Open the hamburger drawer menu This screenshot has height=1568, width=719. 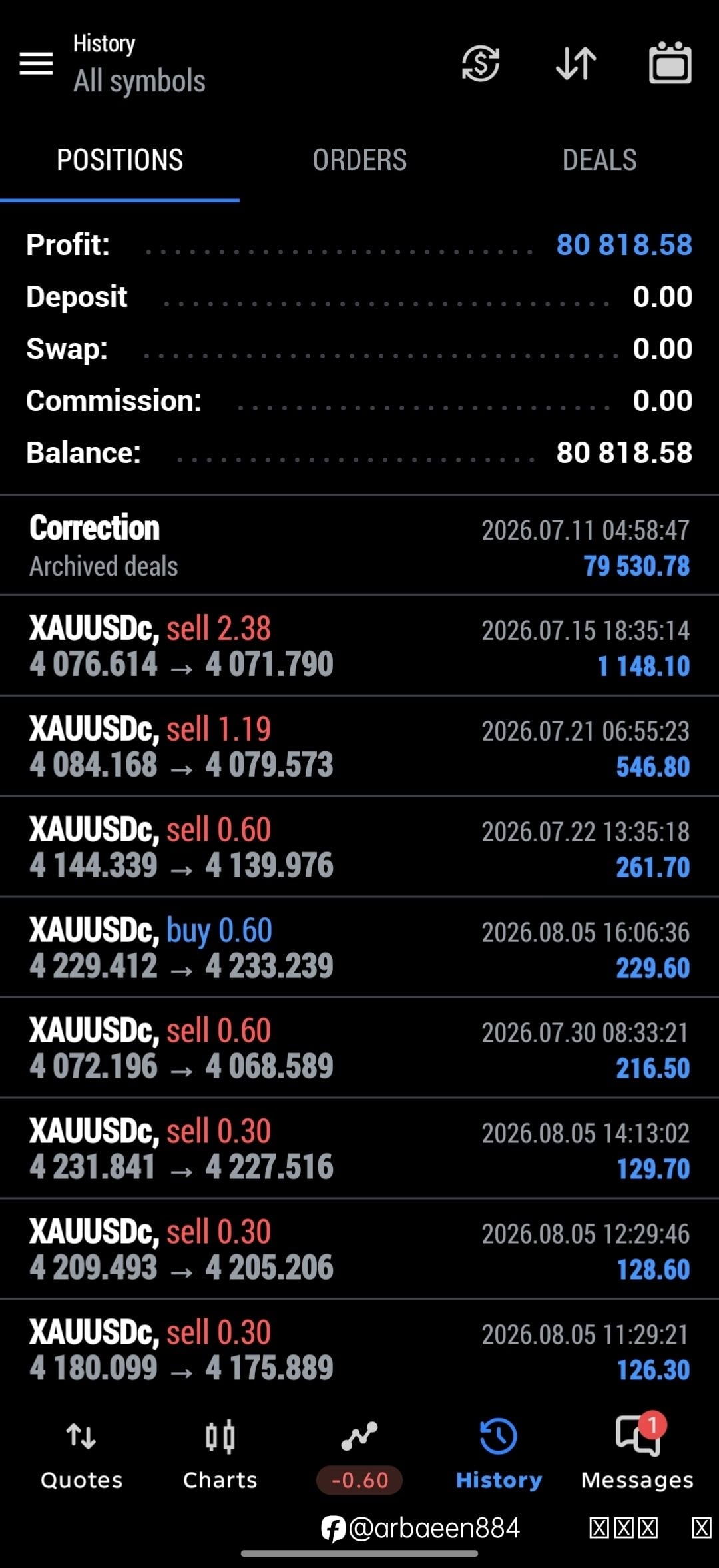coord(36,63)
